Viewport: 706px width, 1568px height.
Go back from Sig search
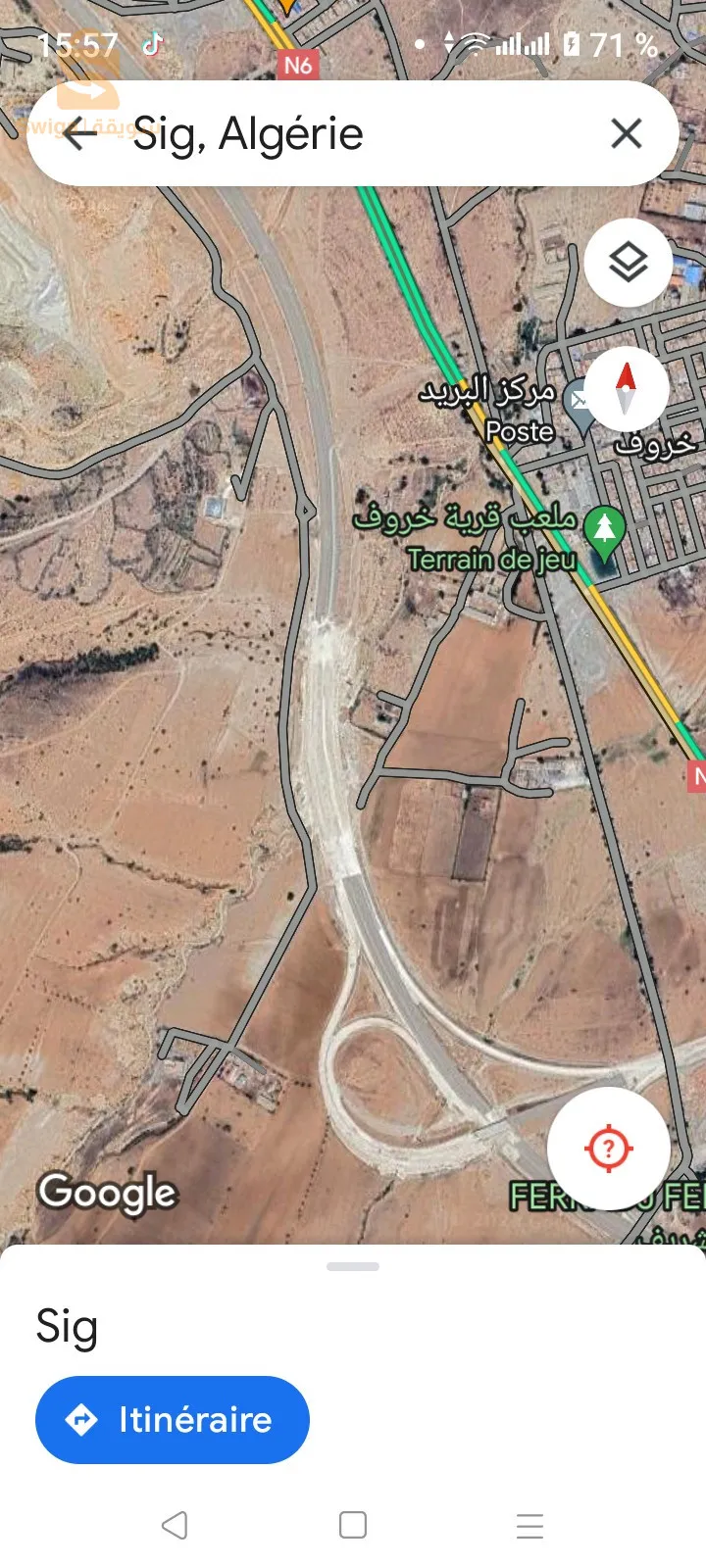80,133
